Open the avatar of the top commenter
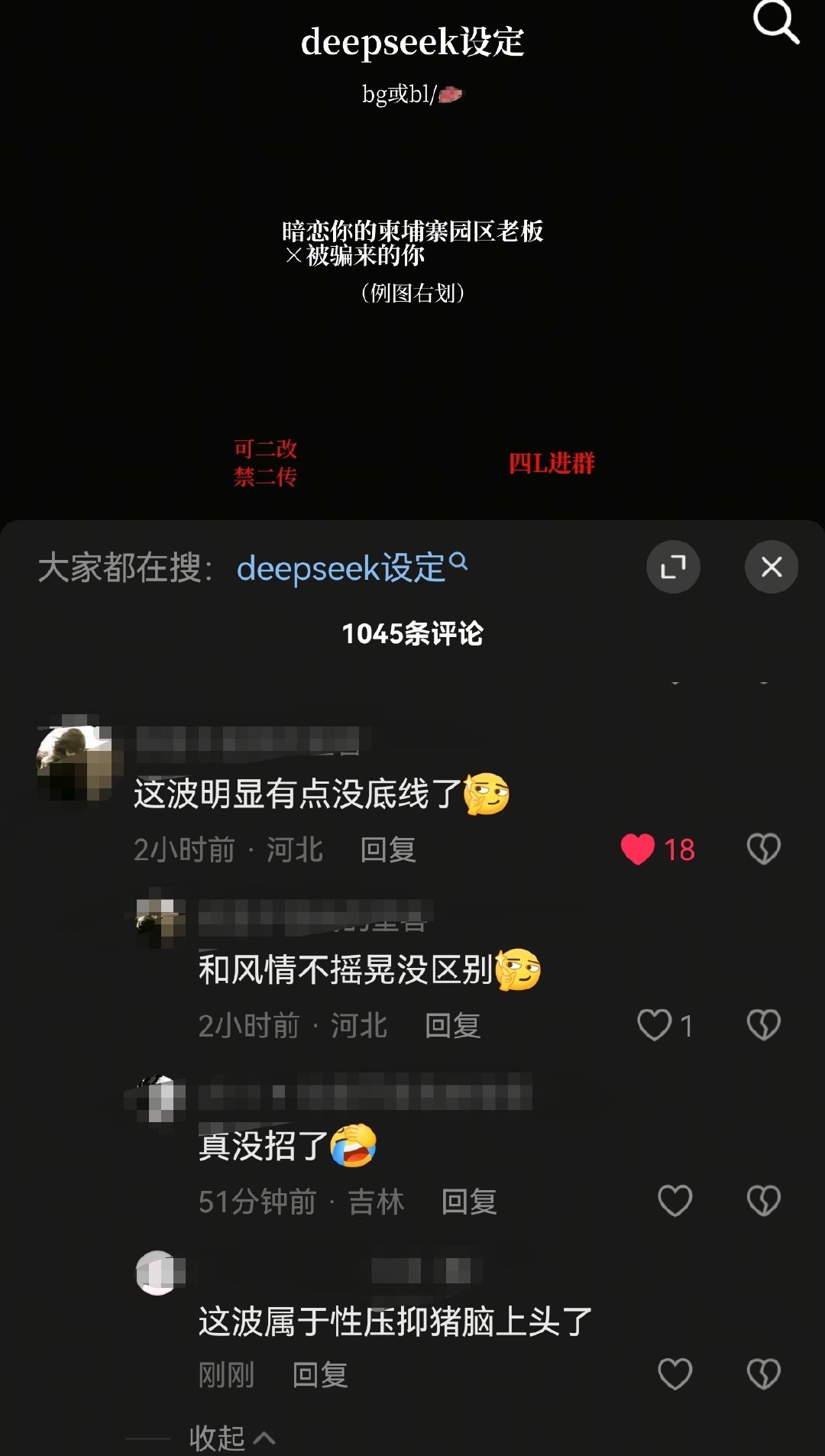 point(75,762)
